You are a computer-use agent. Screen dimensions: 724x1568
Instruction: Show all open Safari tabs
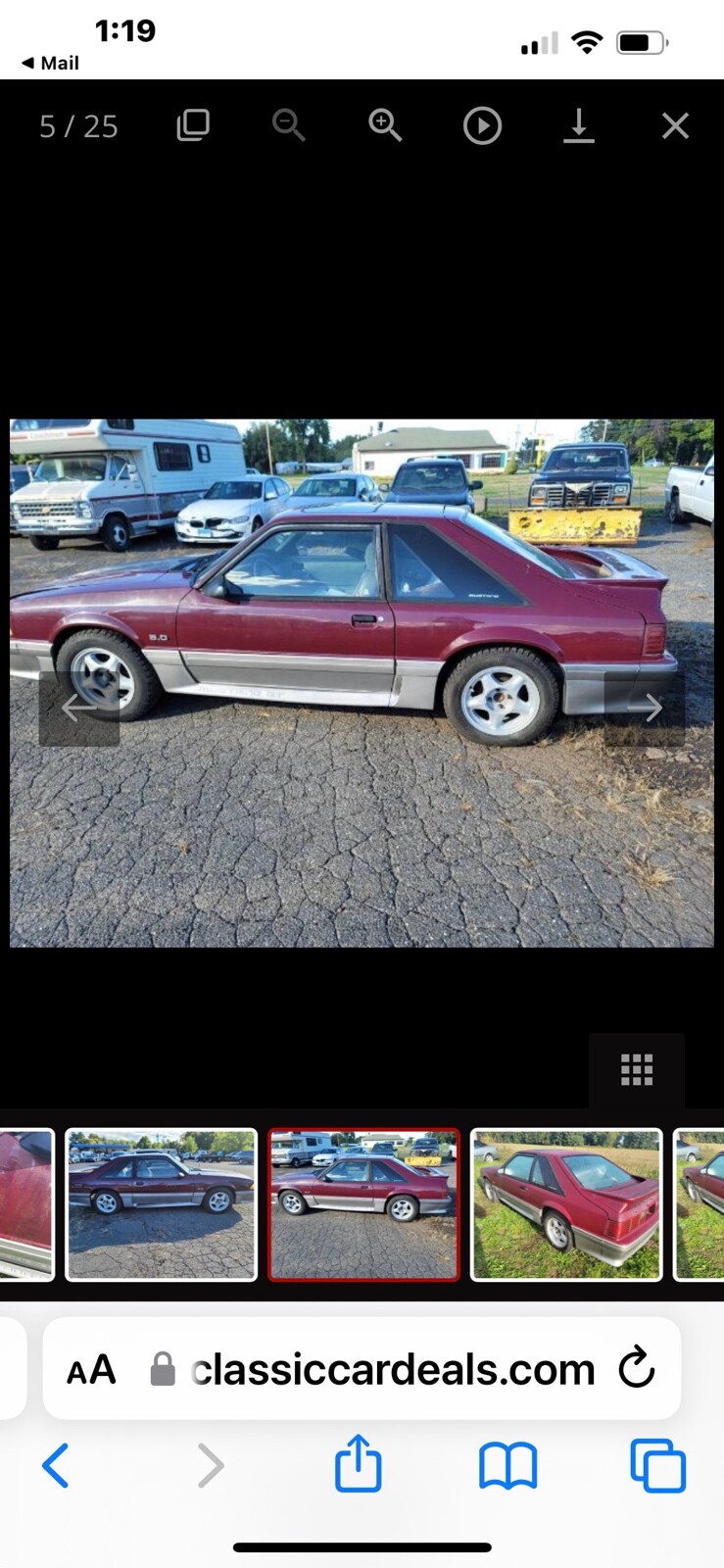[657, 1466]
